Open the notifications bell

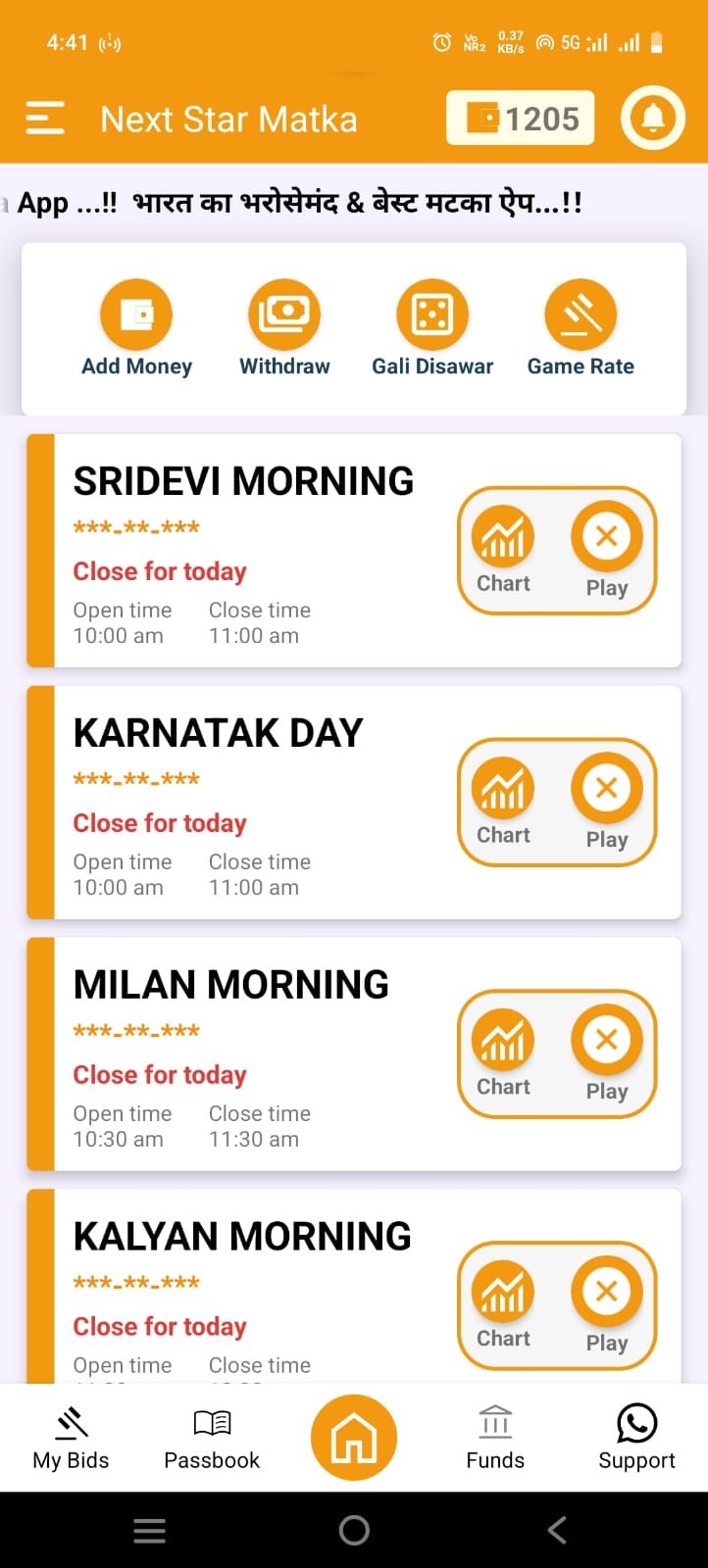point(652,119)
